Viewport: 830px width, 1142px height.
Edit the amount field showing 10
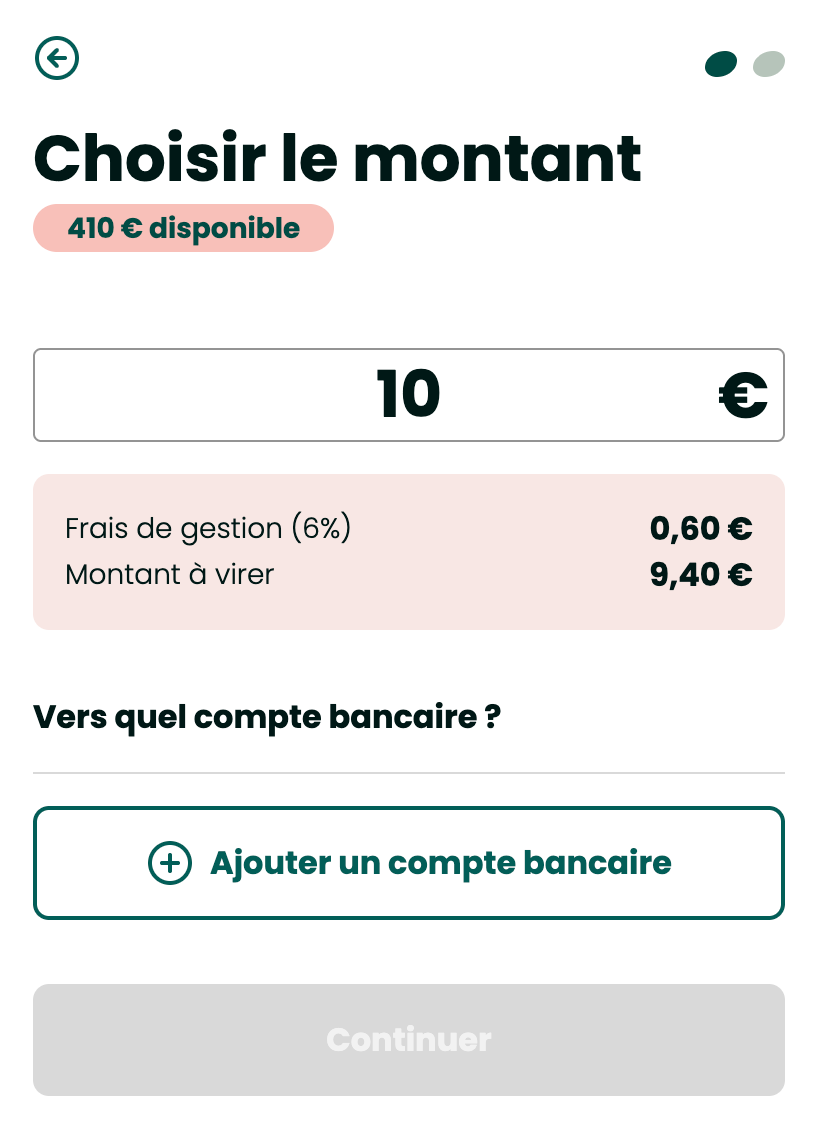(x=408, y=394)
